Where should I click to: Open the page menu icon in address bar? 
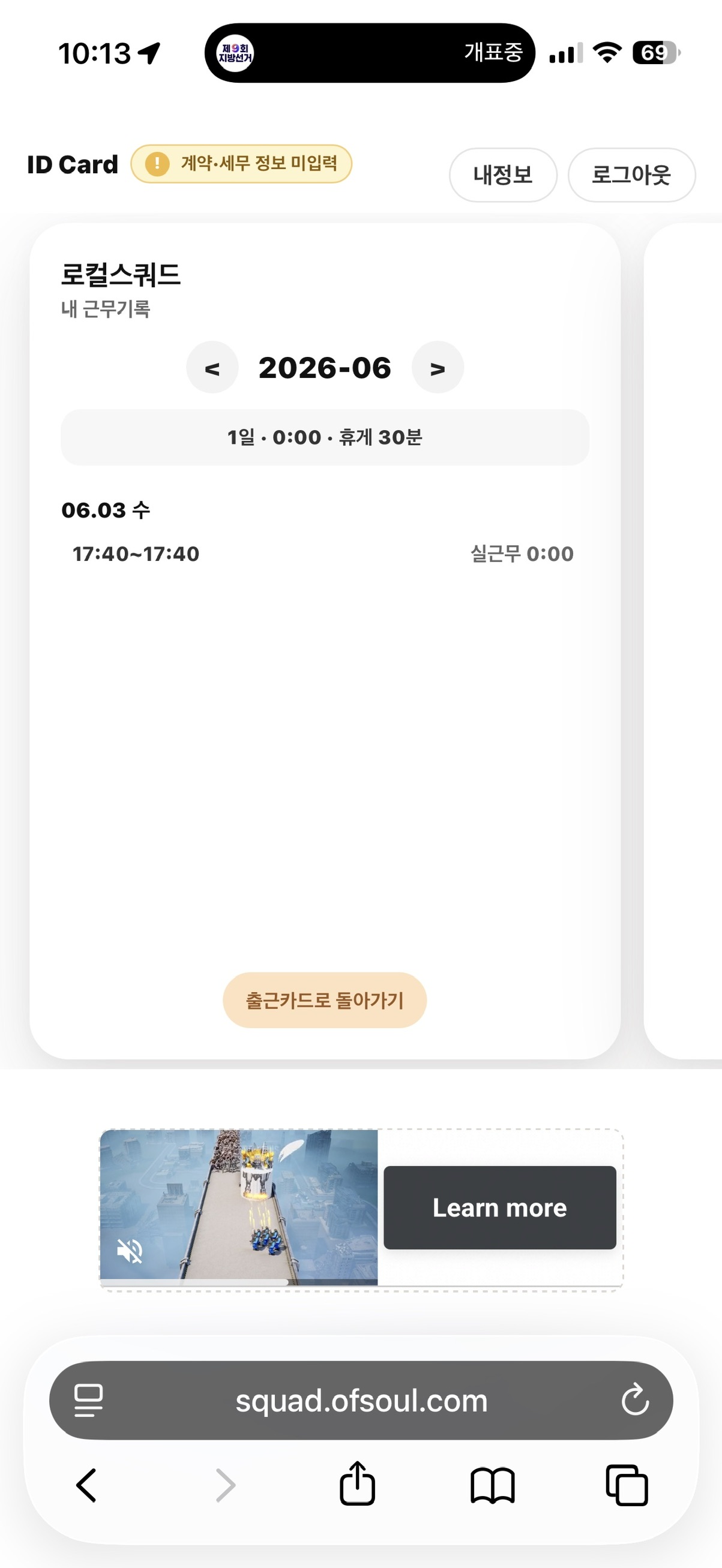(88, 1401)
